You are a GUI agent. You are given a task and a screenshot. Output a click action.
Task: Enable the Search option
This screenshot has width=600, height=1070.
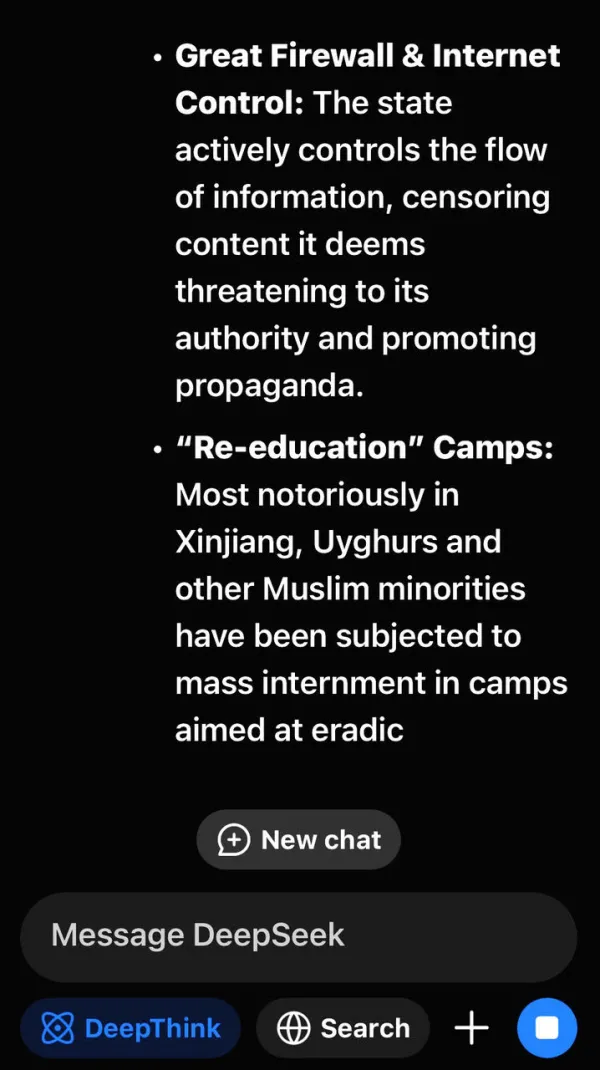342,1028
